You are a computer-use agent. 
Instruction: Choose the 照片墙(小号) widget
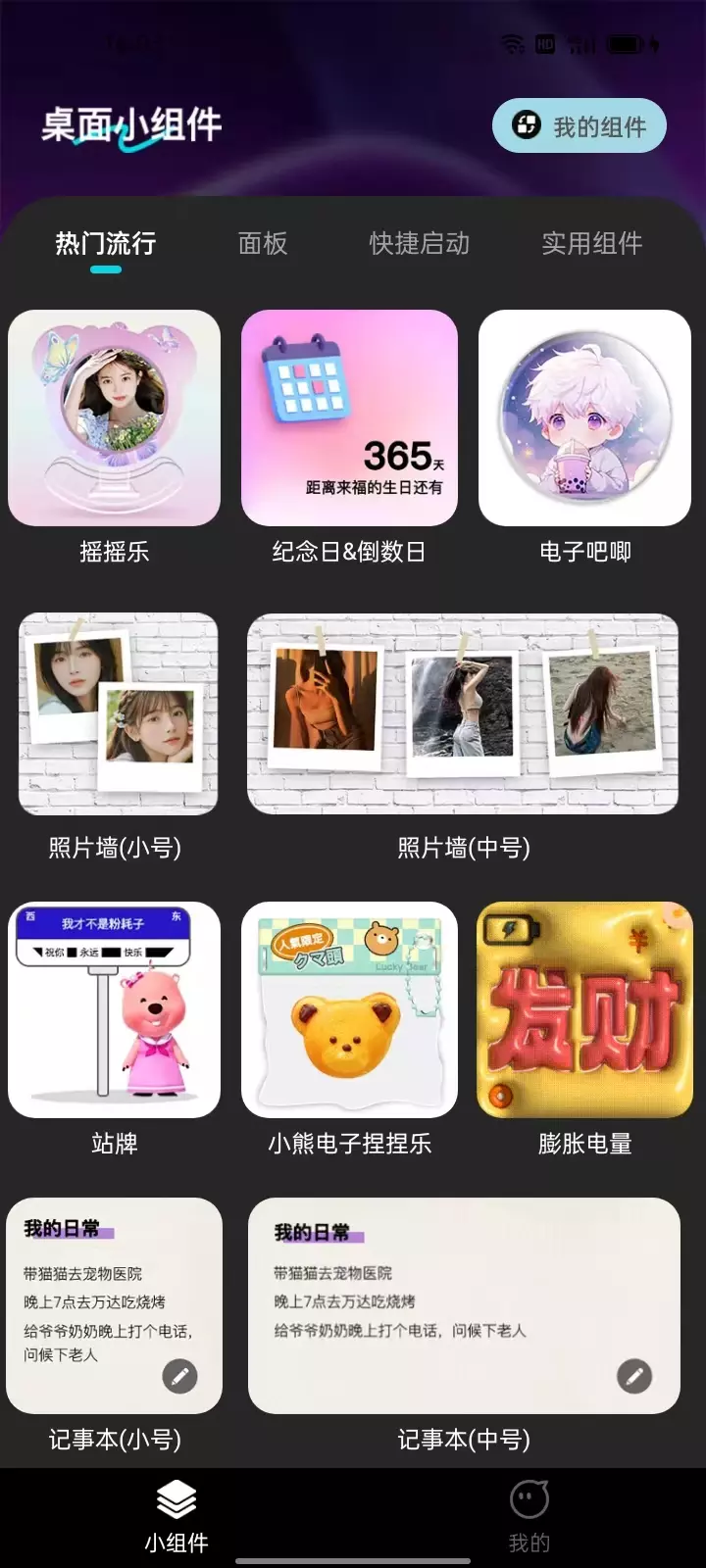118,714
